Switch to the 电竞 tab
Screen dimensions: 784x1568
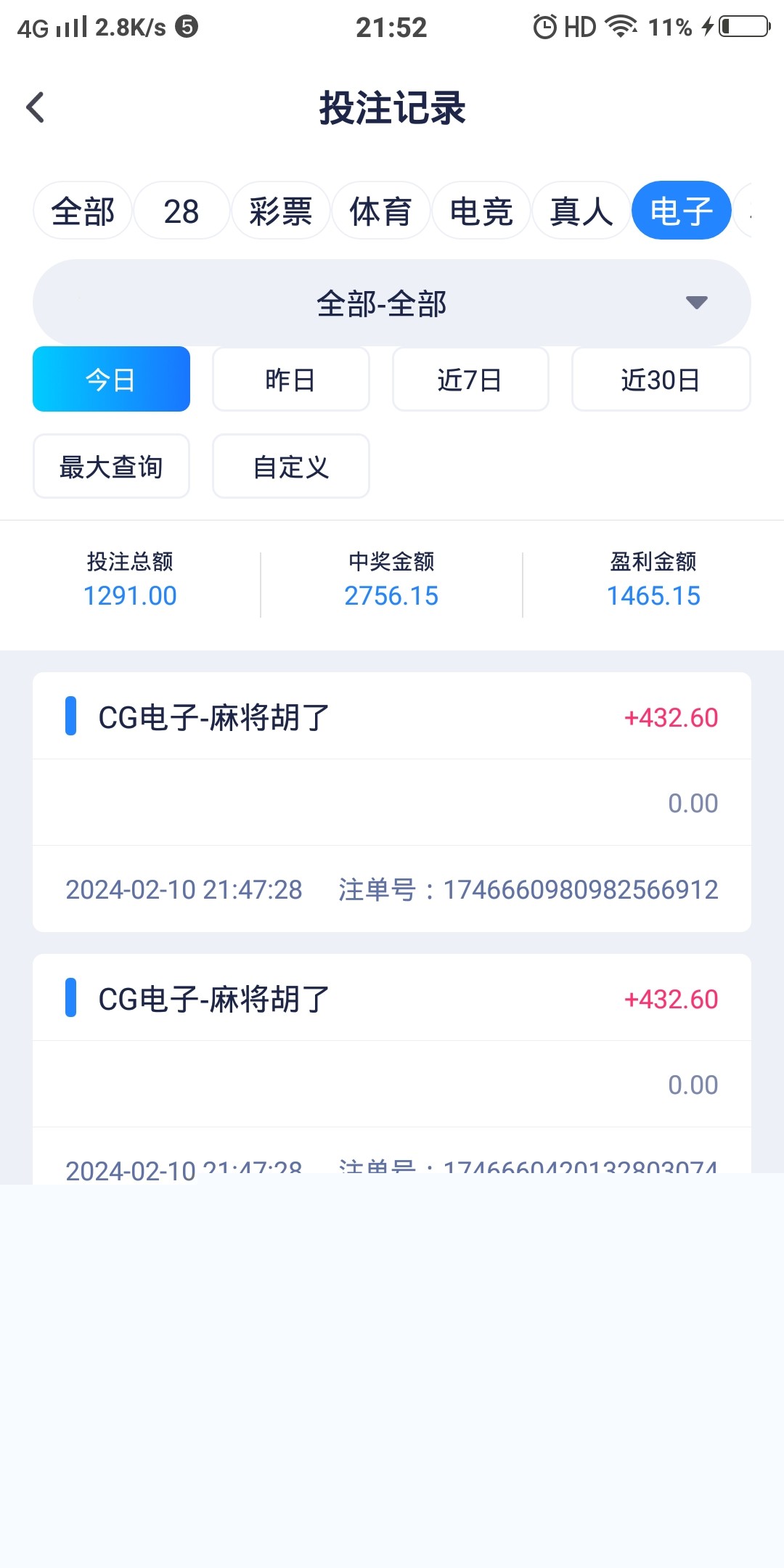481,211
